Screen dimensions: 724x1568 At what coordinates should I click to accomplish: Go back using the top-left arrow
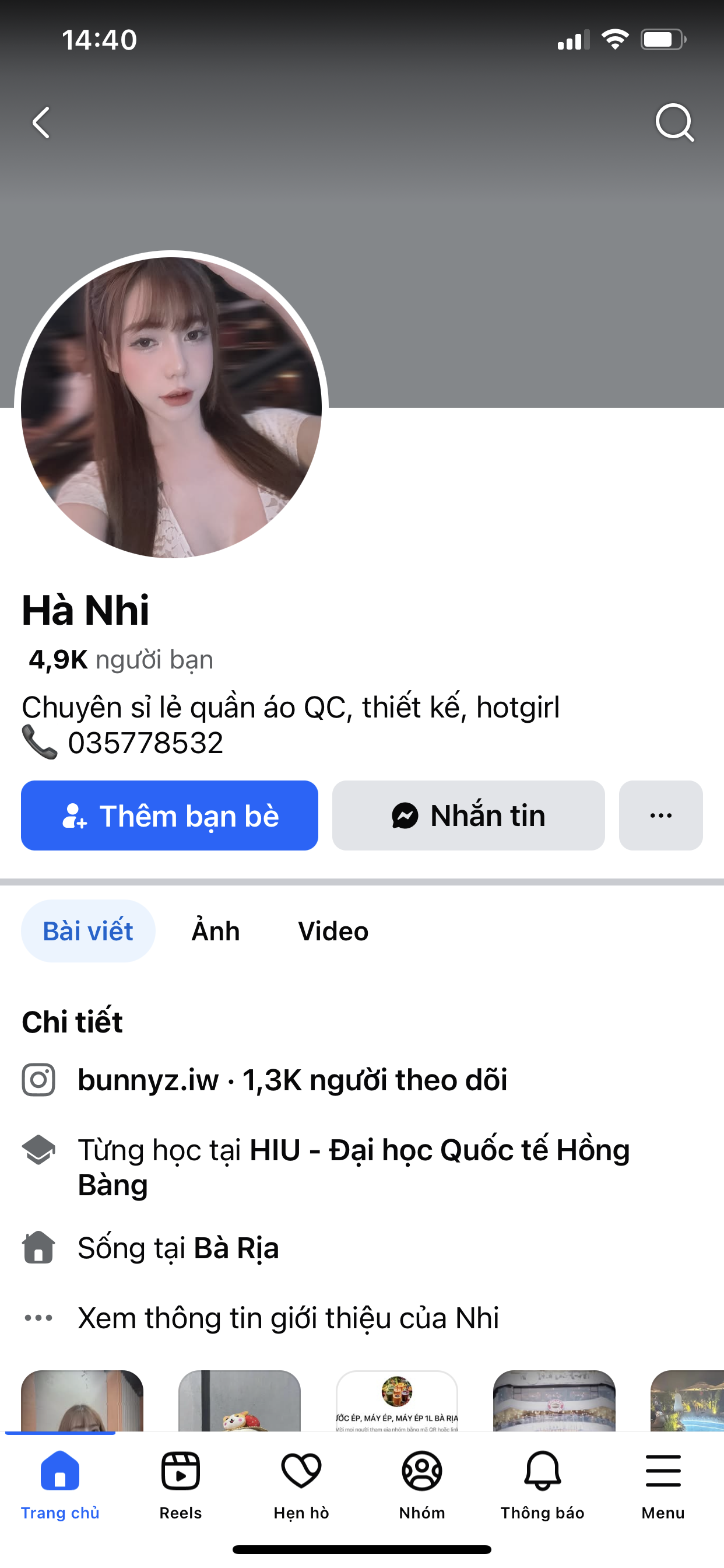click(41, 123)
